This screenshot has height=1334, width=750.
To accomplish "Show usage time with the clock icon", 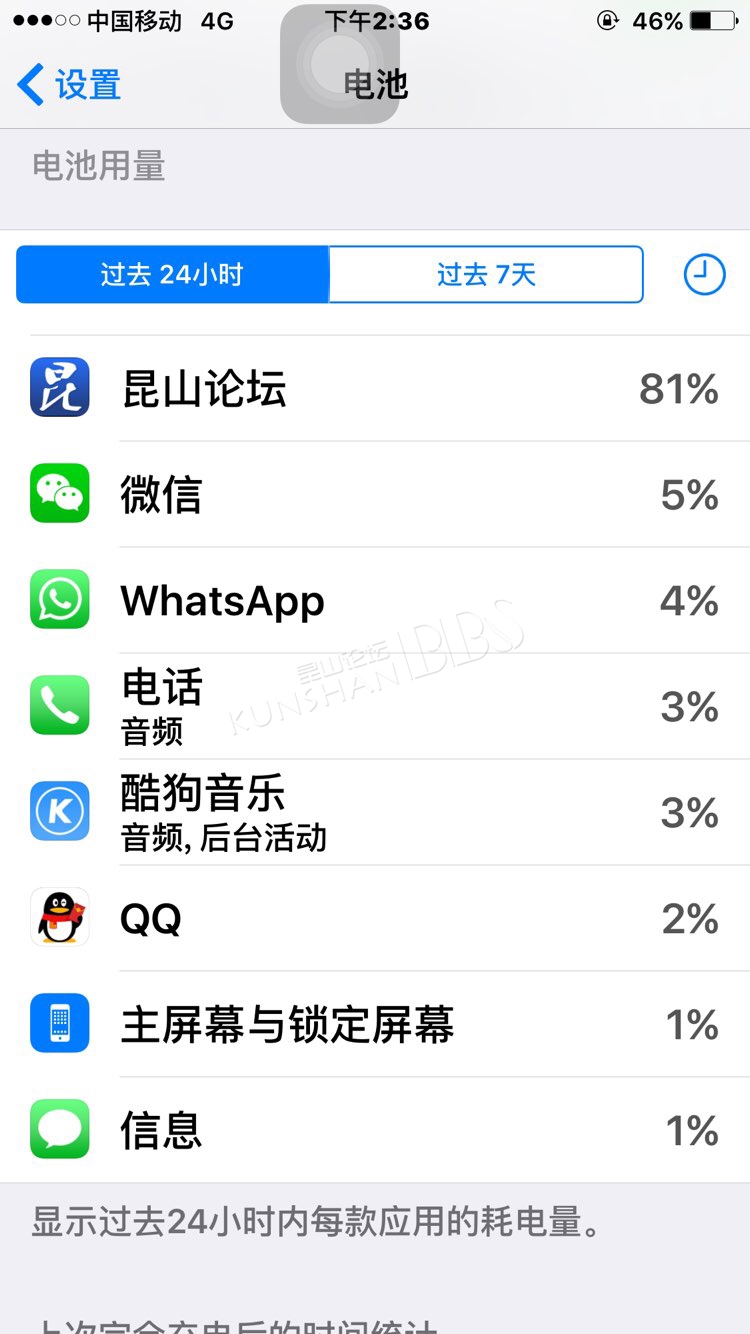I will point(704,274).
